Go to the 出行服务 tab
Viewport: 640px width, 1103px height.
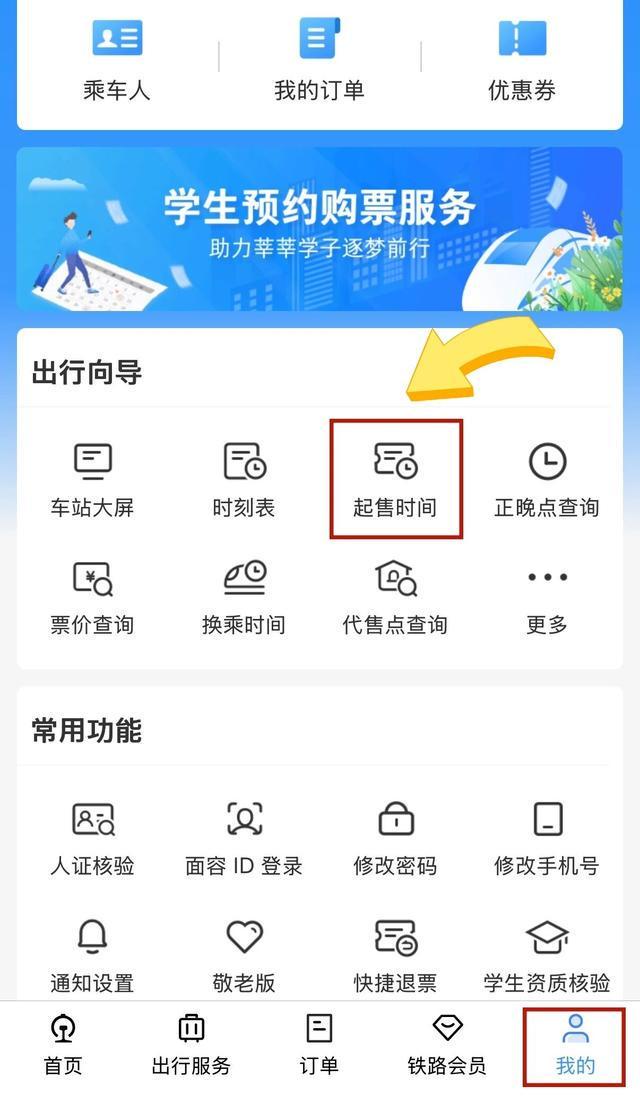[191, 1045]
